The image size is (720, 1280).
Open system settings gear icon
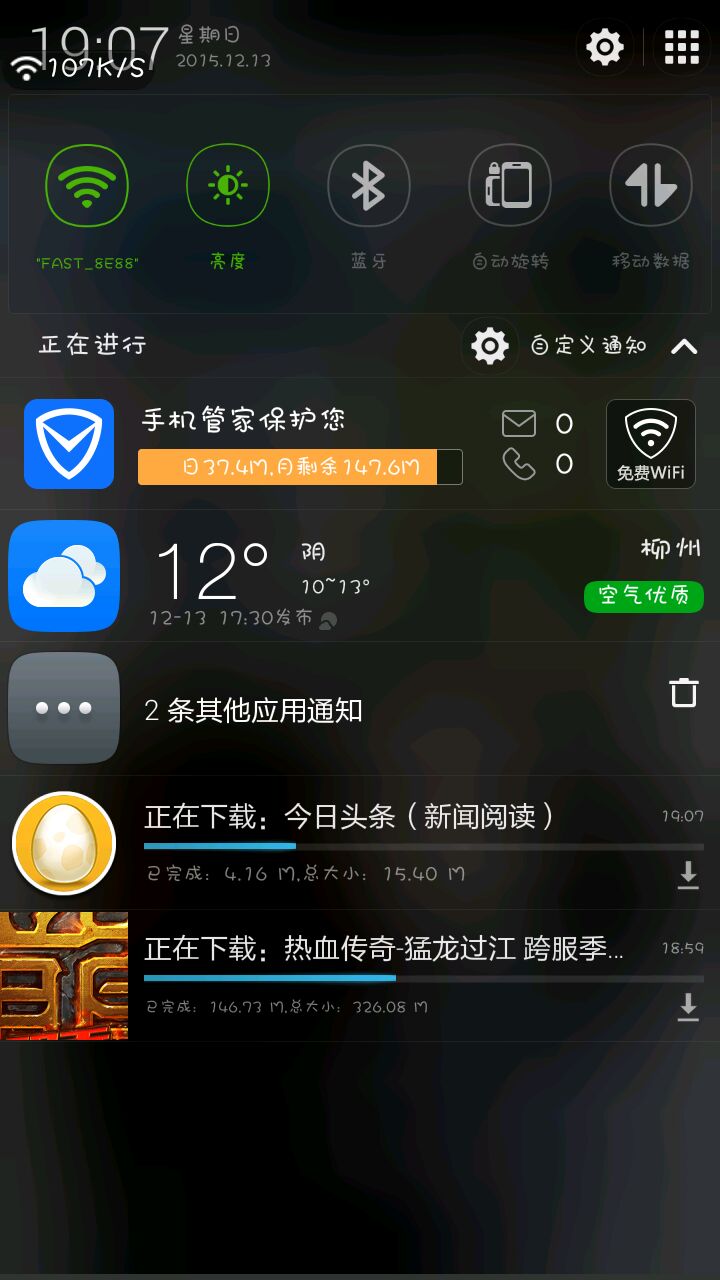605,46
